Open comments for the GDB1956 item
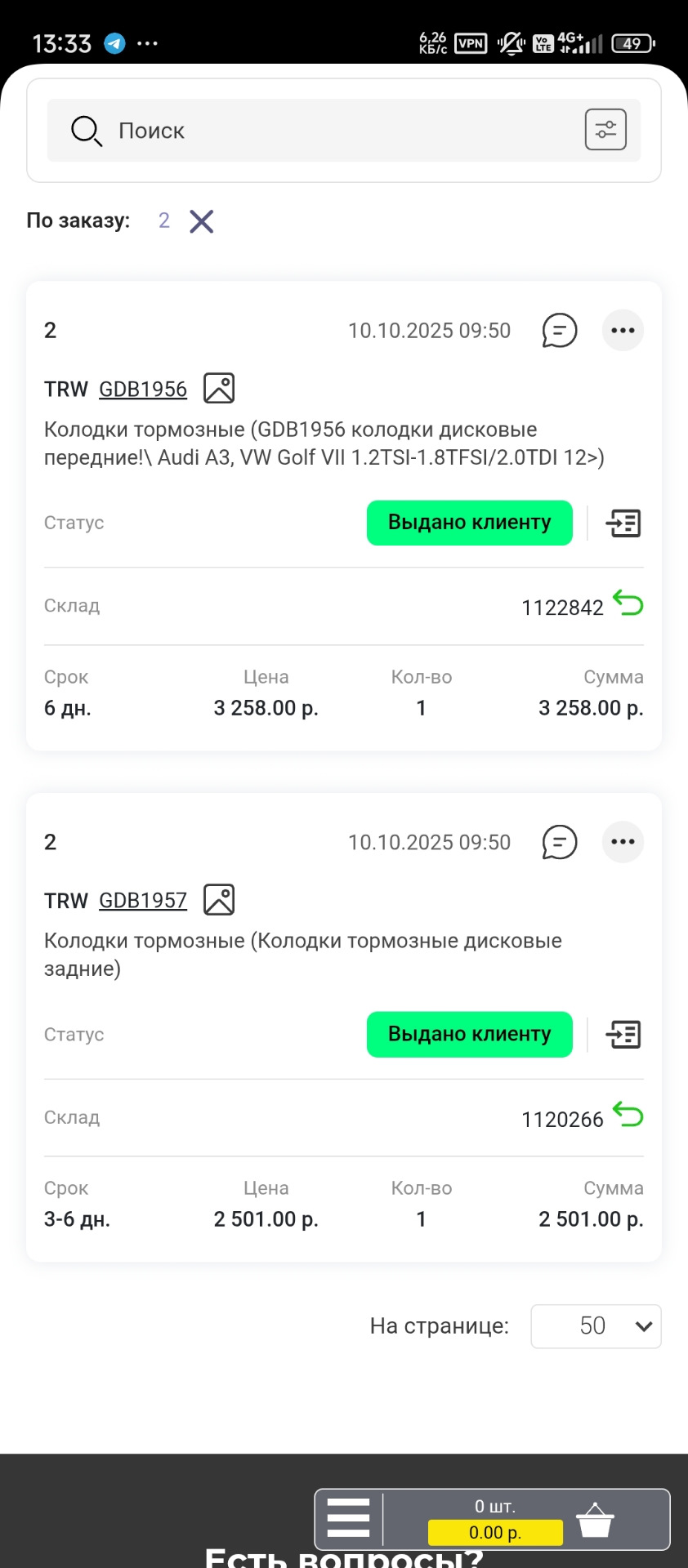Image resolution: width=688 pixels, height=1568 pixels. 560,331
